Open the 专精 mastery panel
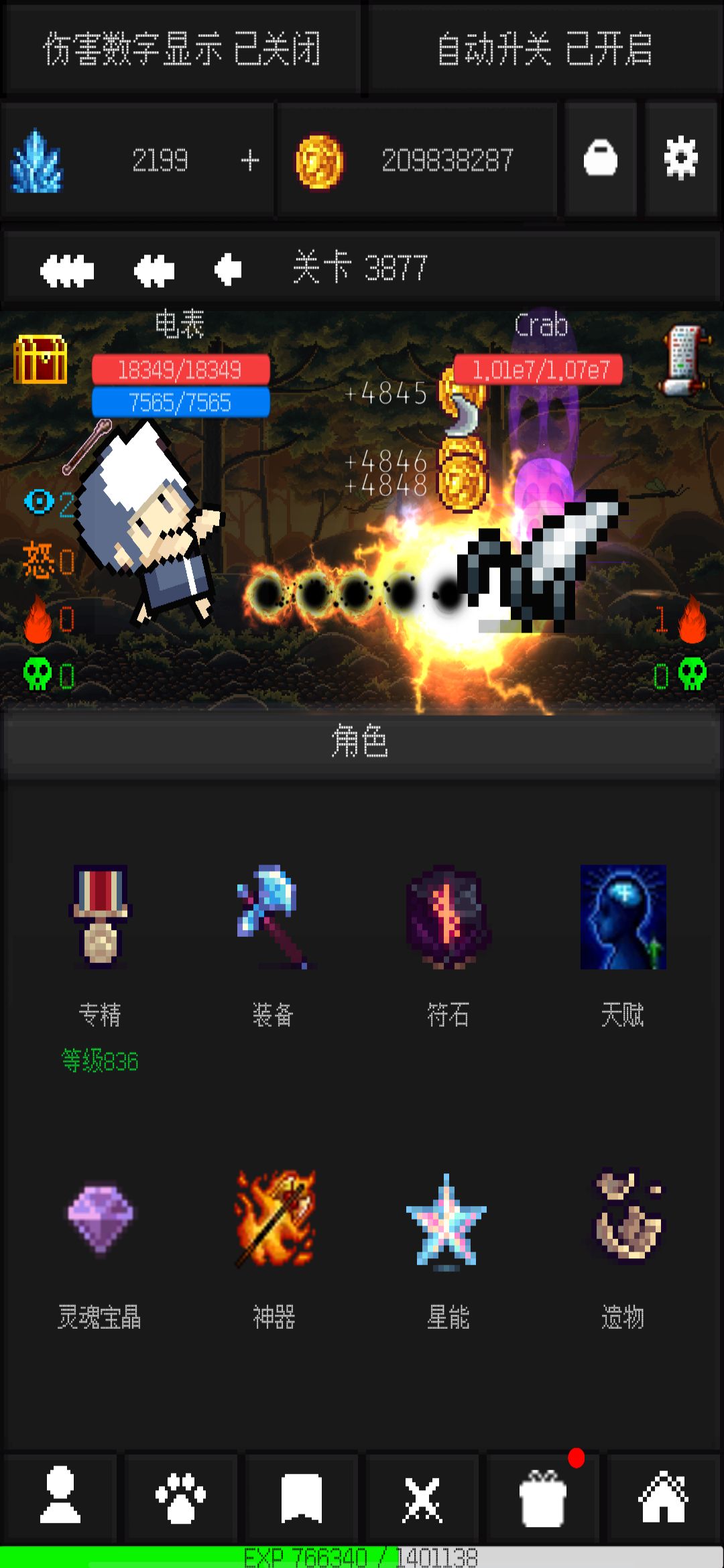The image size is (724, 1568). click(101, 918)
